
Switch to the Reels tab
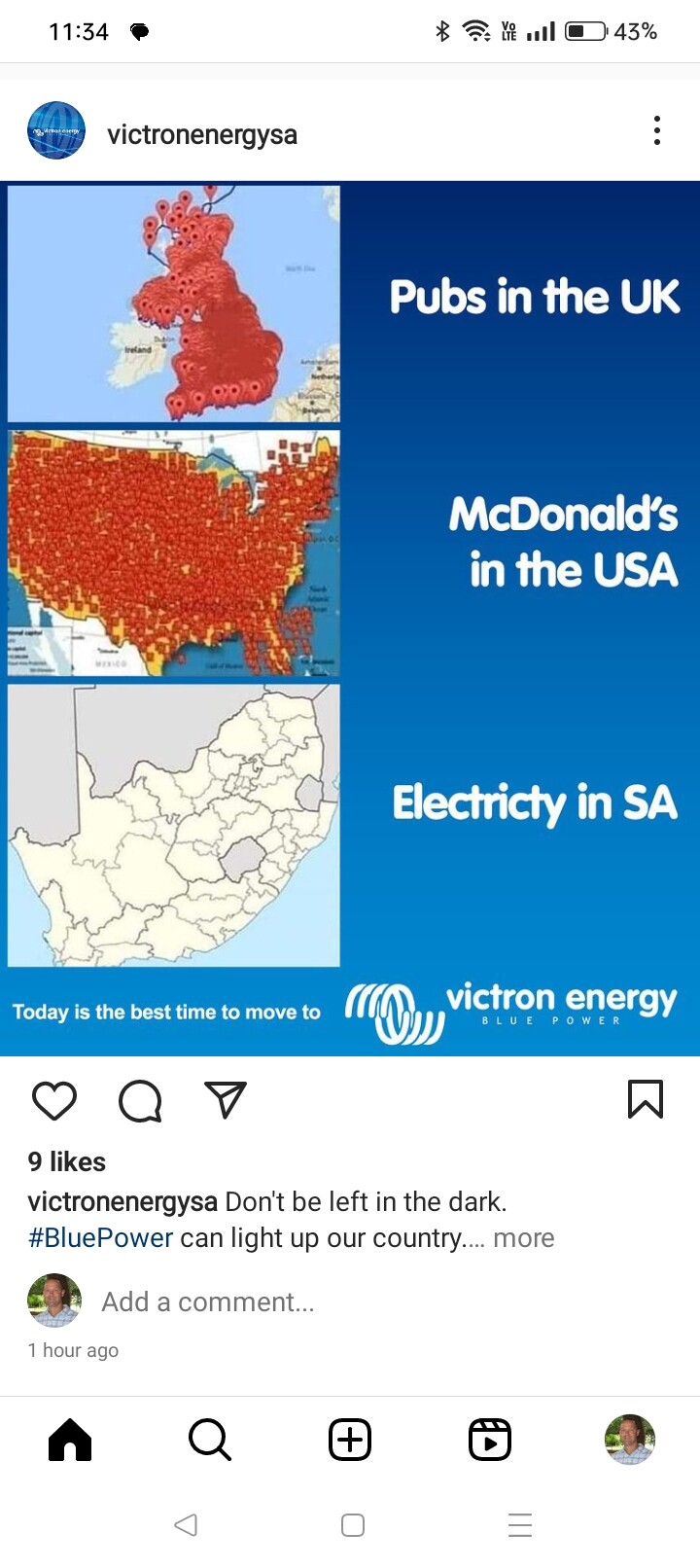point(490,1440)
